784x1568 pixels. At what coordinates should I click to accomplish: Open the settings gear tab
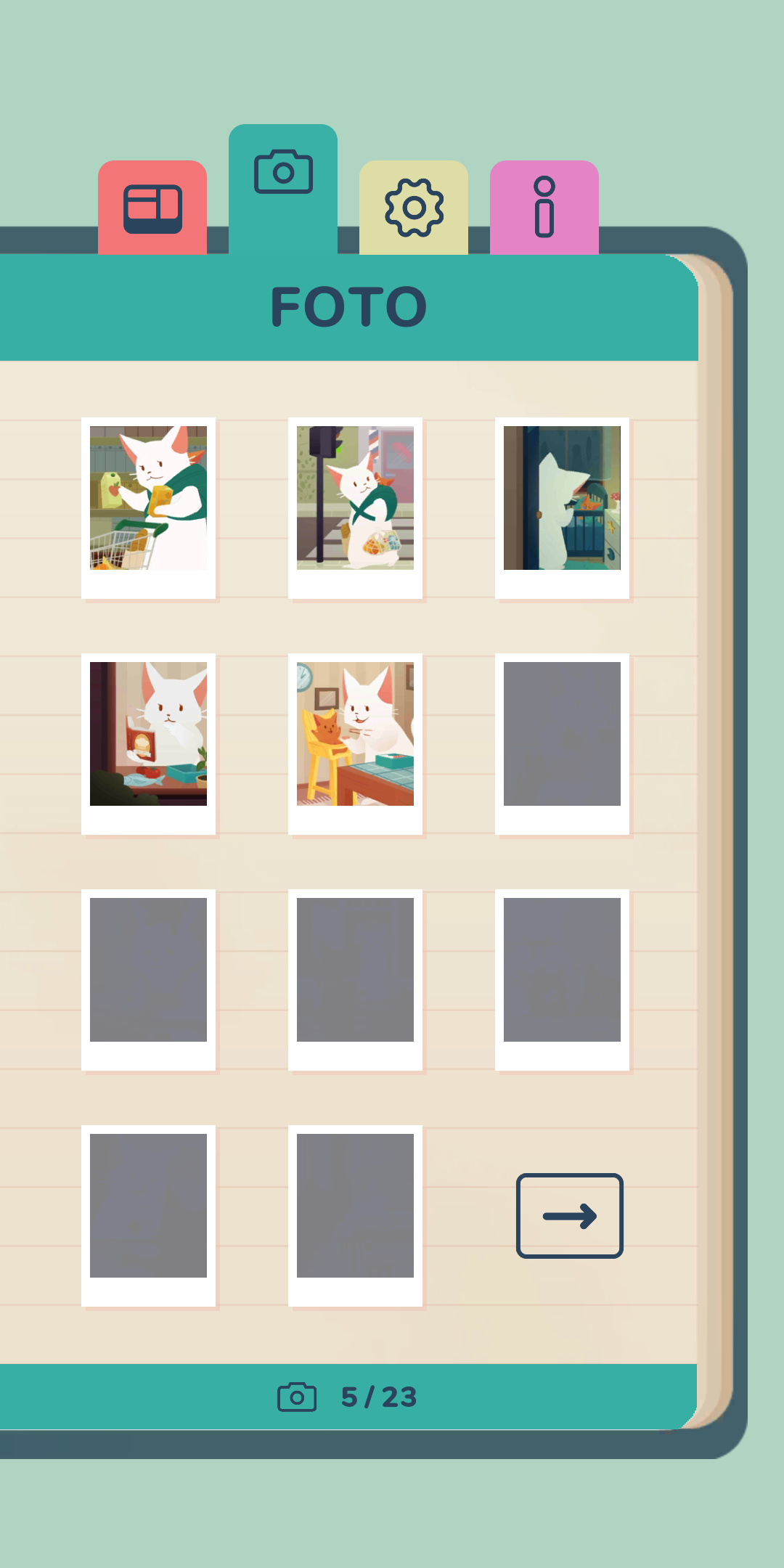point(414,208)
